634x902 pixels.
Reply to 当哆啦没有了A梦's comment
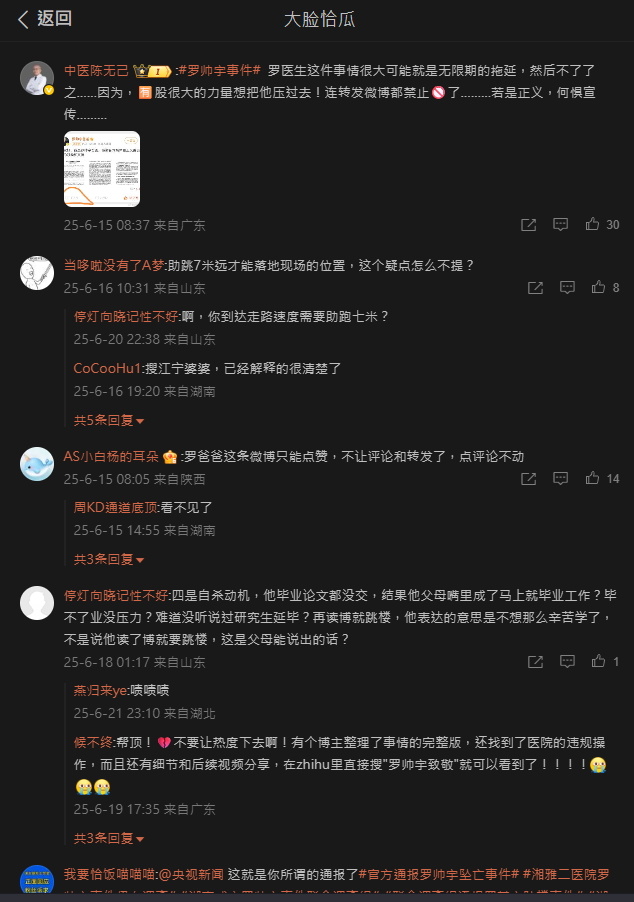coord(567,288)
